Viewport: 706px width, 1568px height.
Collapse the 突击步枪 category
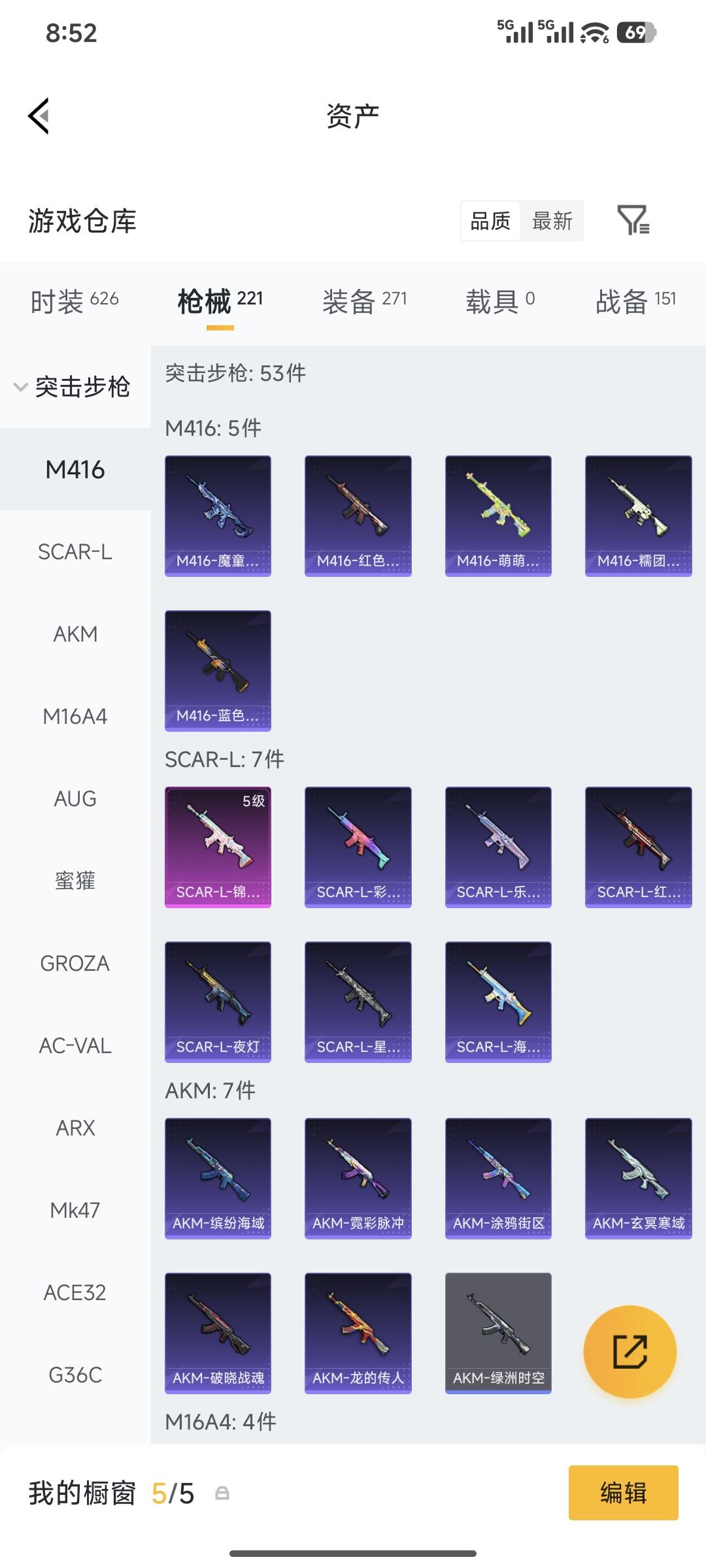73,387
